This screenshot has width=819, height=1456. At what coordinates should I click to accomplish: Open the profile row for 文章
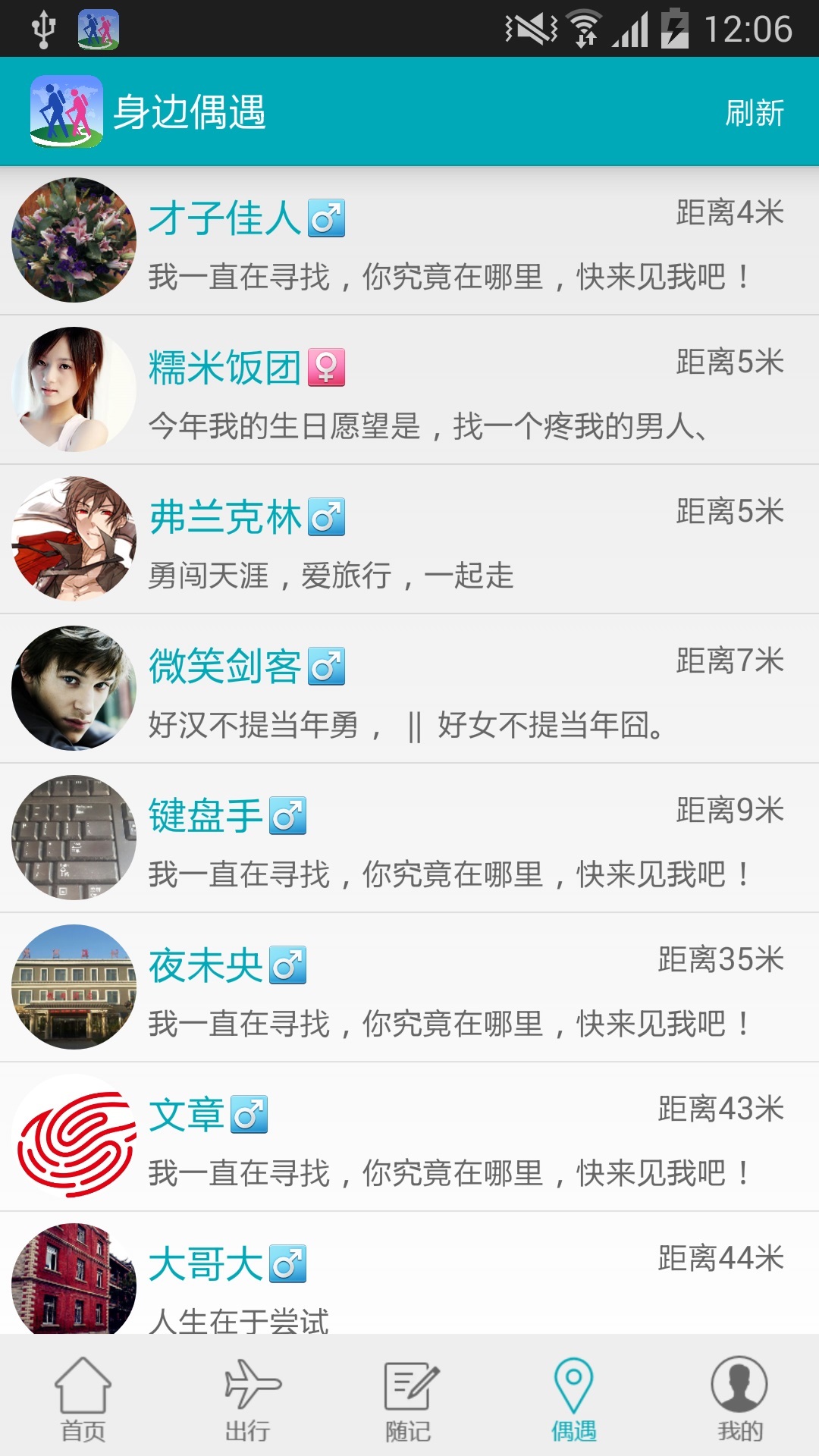(409, 1137)
